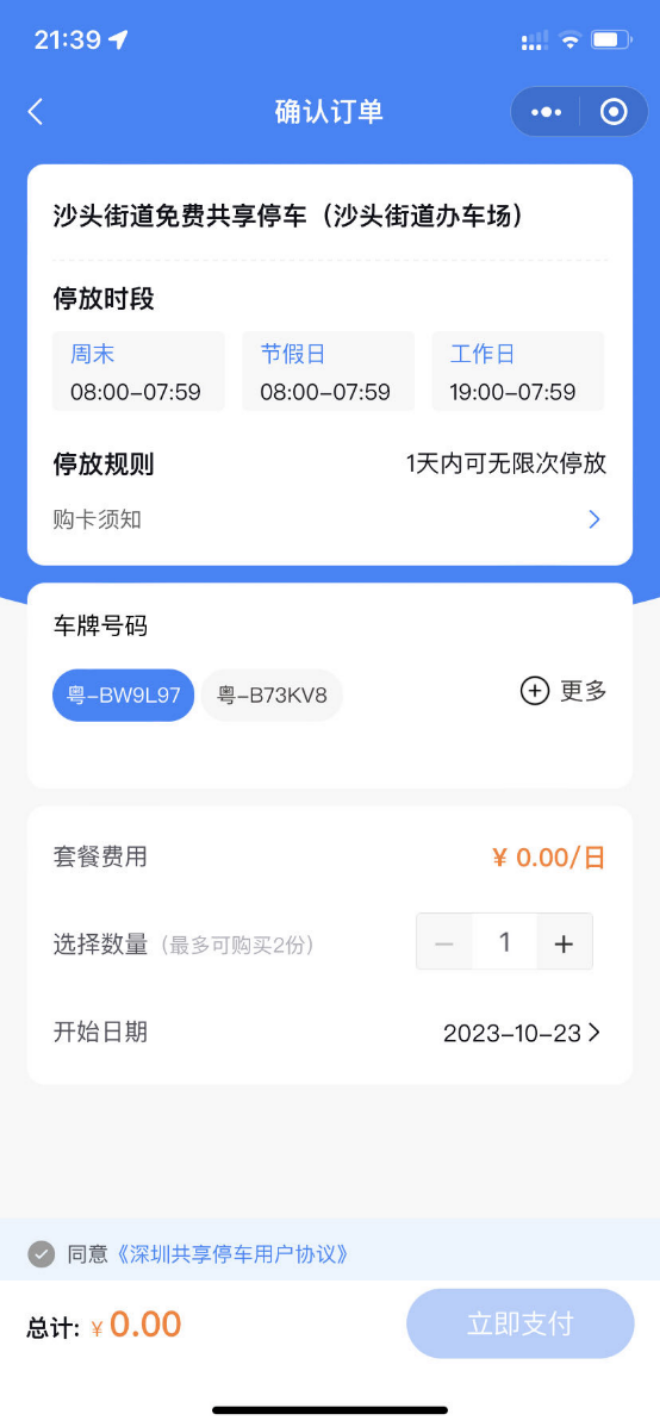Open 《深圳共享停车用户协议》 link
Screen dimensions: 660x1427
[x=232, y=1253]
